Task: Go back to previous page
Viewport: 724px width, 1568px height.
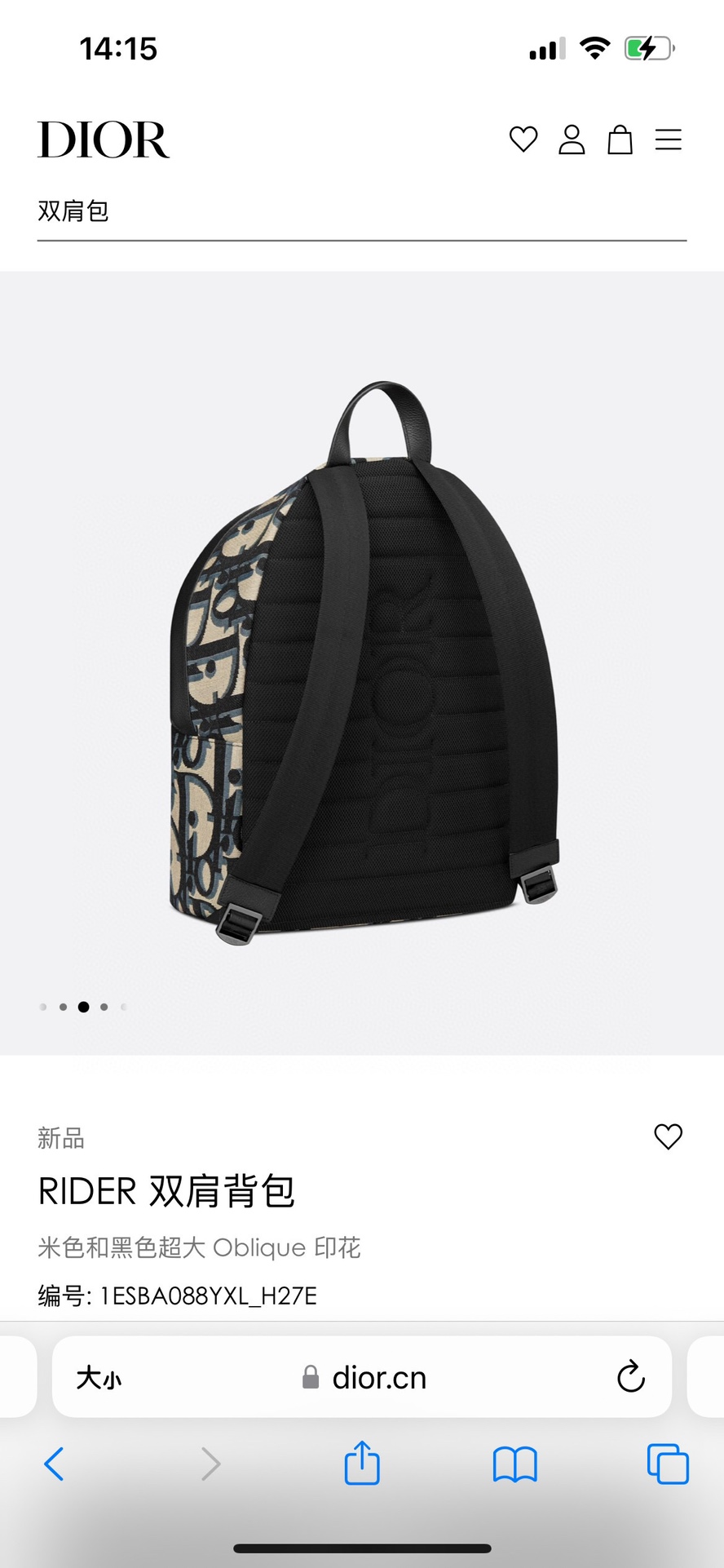Action: [54, 1464]
